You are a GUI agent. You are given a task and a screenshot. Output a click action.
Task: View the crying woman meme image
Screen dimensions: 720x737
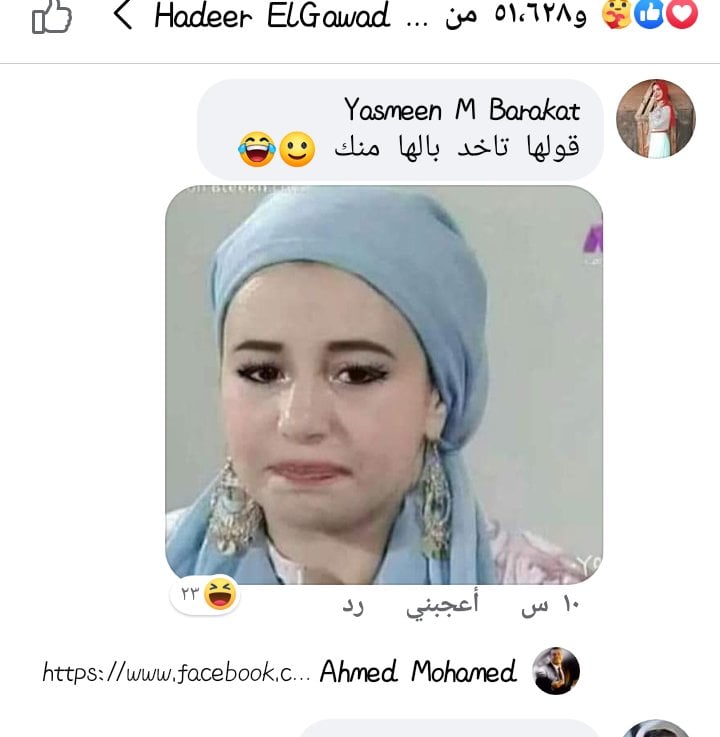pos(384,385)
